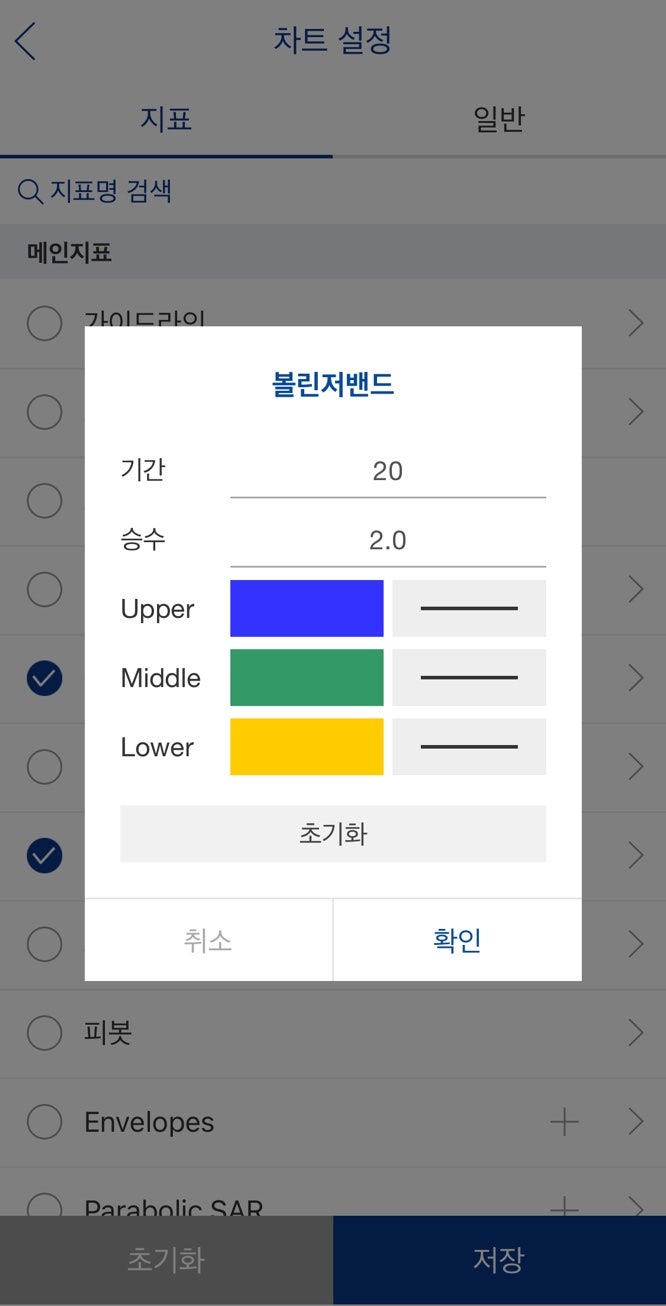
Task: Change the Upper band blue color
Action: pos(307,608)
